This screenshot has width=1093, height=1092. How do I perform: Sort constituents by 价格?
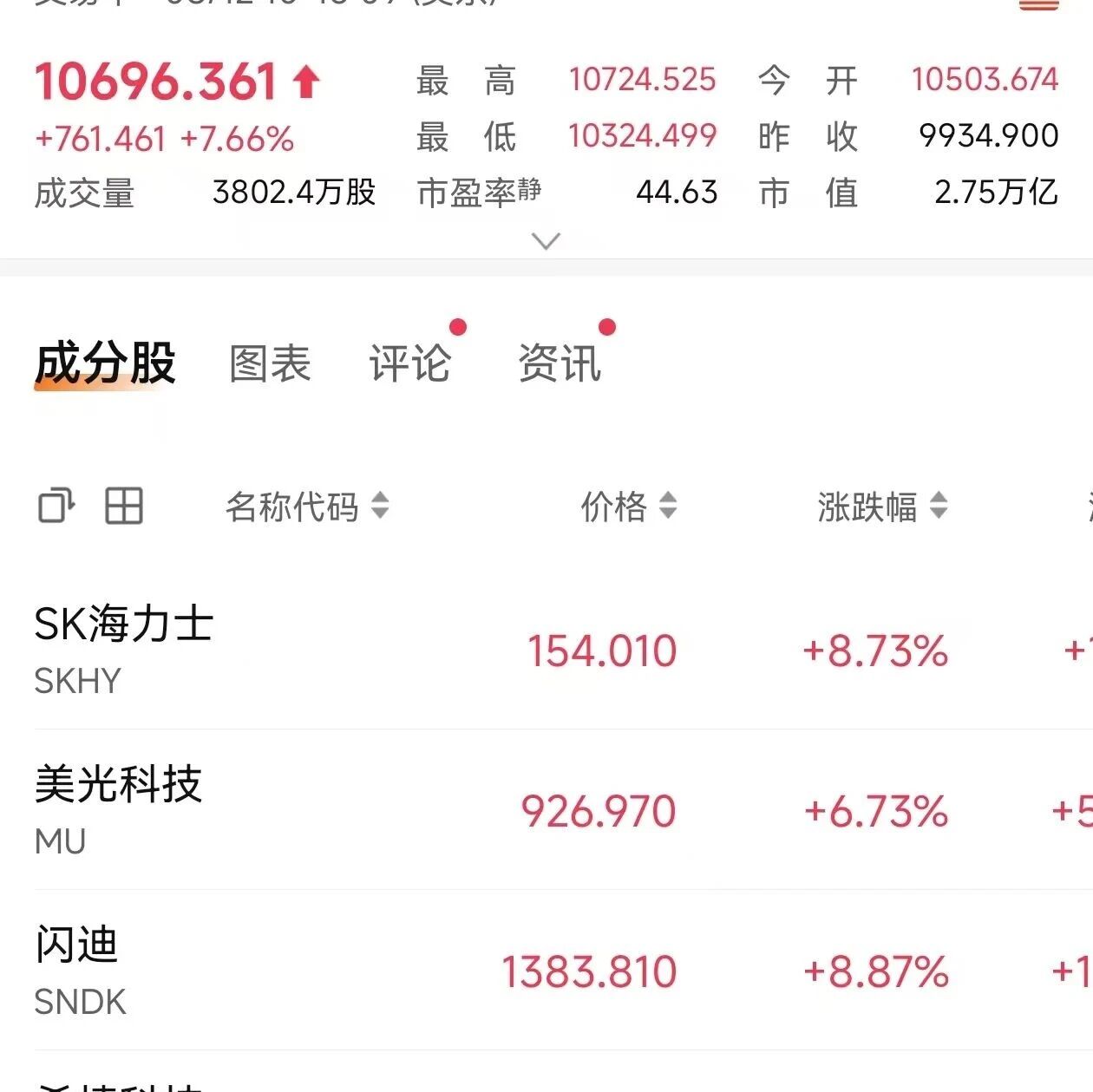pos(629,506)
